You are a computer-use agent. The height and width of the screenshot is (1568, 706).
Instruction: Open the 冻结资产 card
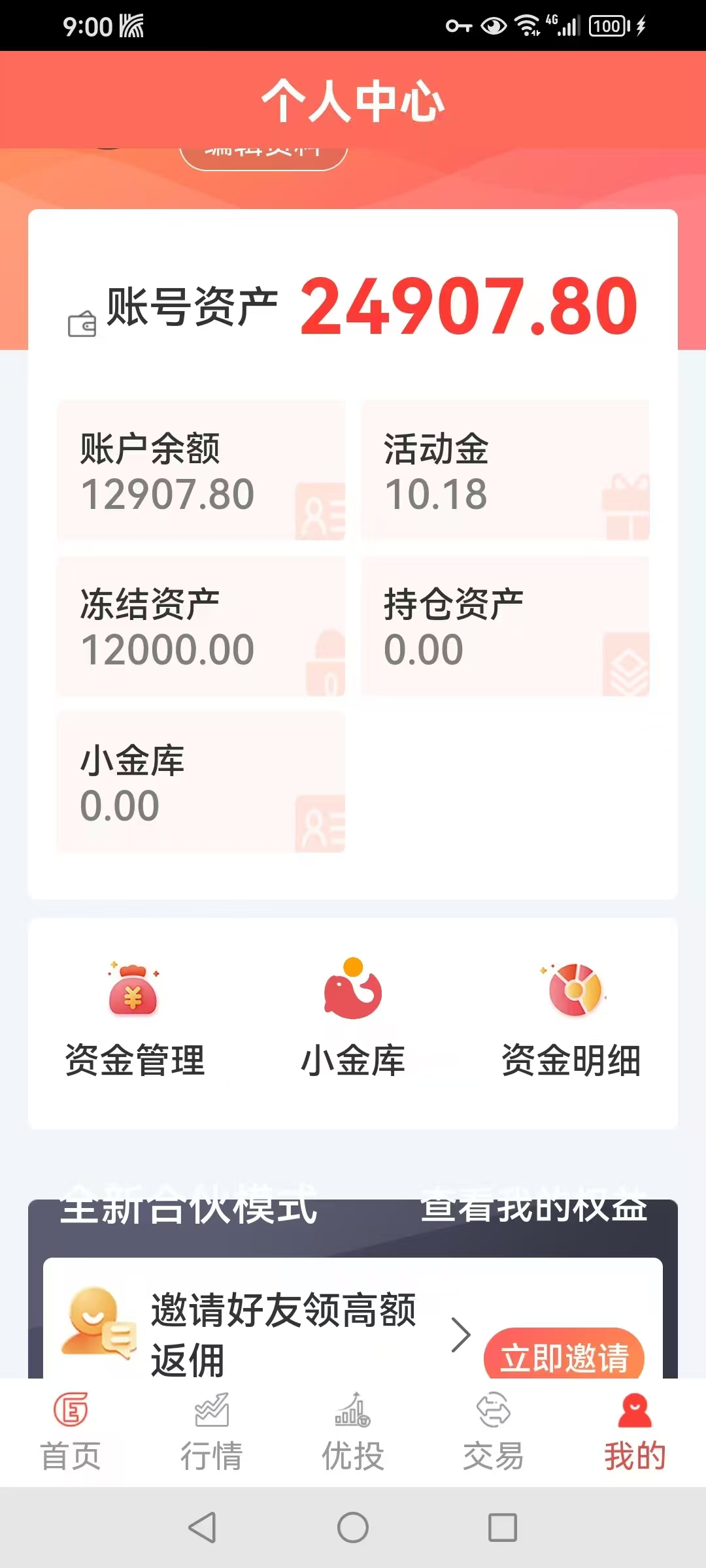(x=201, y=626)
